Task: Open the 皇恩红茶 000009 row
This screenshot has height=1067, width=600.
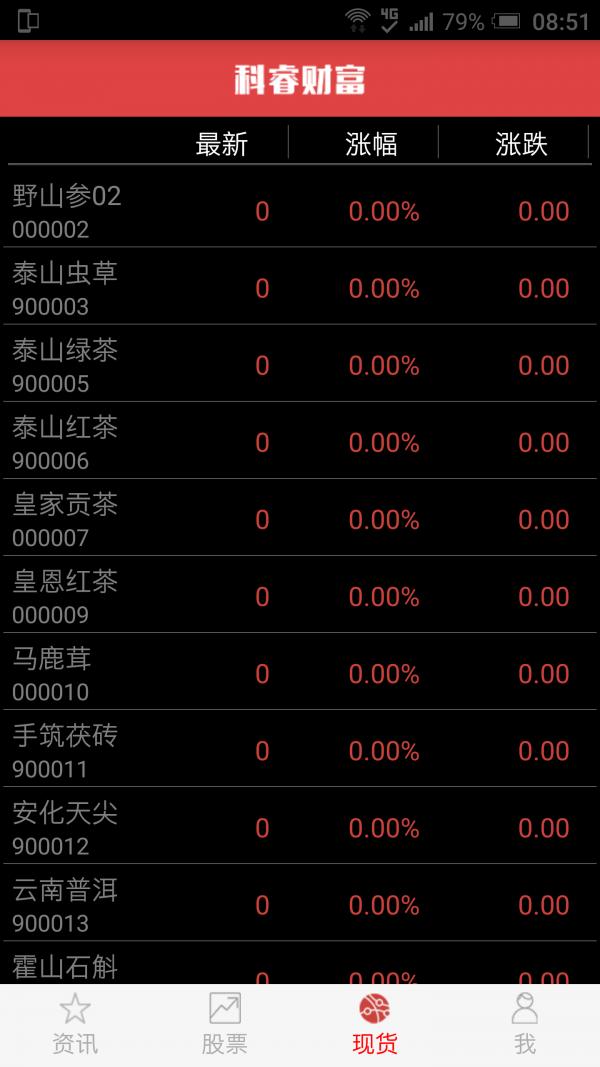Action: click(300, 594)
